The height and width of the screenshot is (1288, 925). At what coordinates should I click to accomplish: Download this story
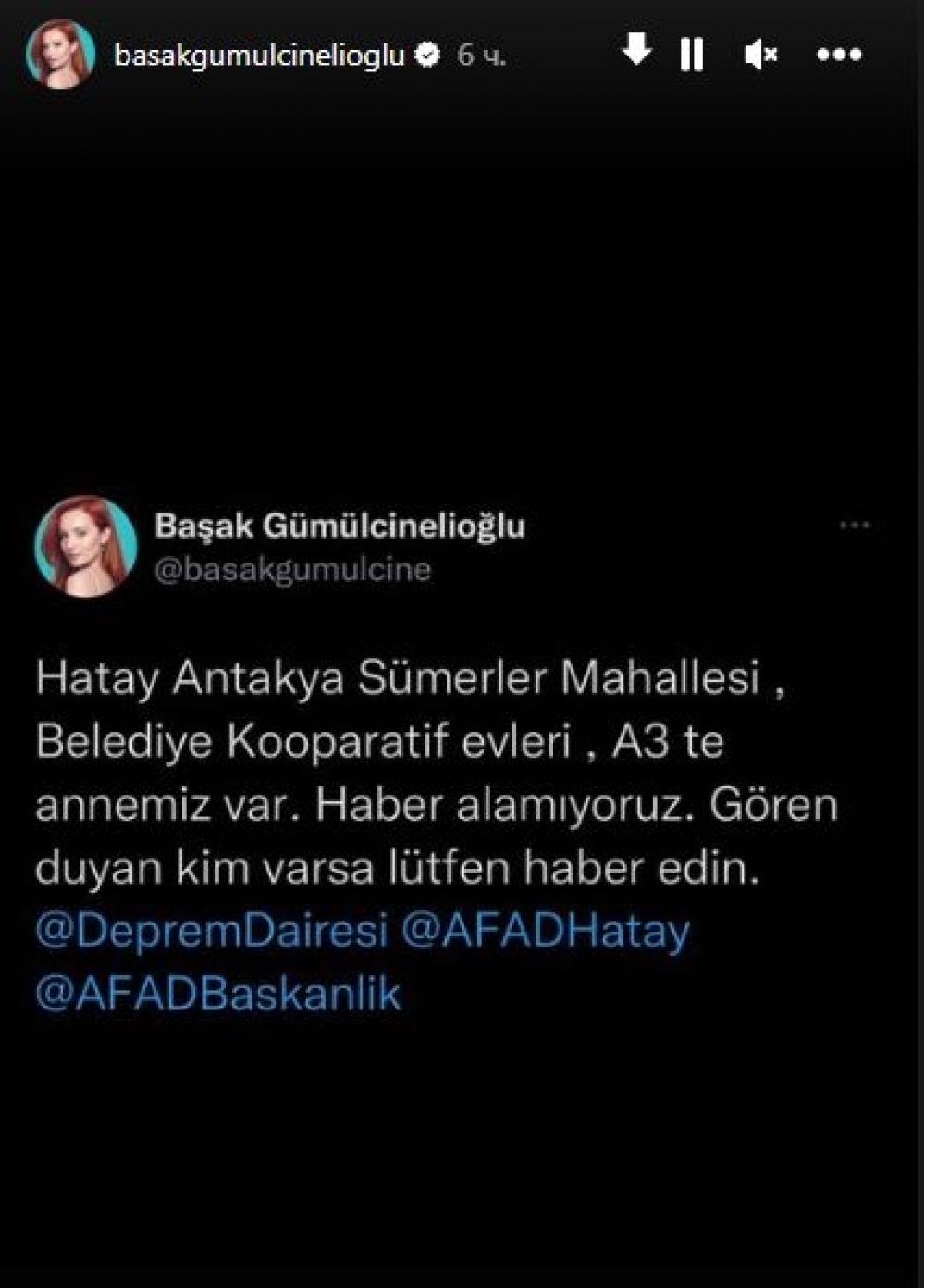pyautogui.click(x=636, y=50)
